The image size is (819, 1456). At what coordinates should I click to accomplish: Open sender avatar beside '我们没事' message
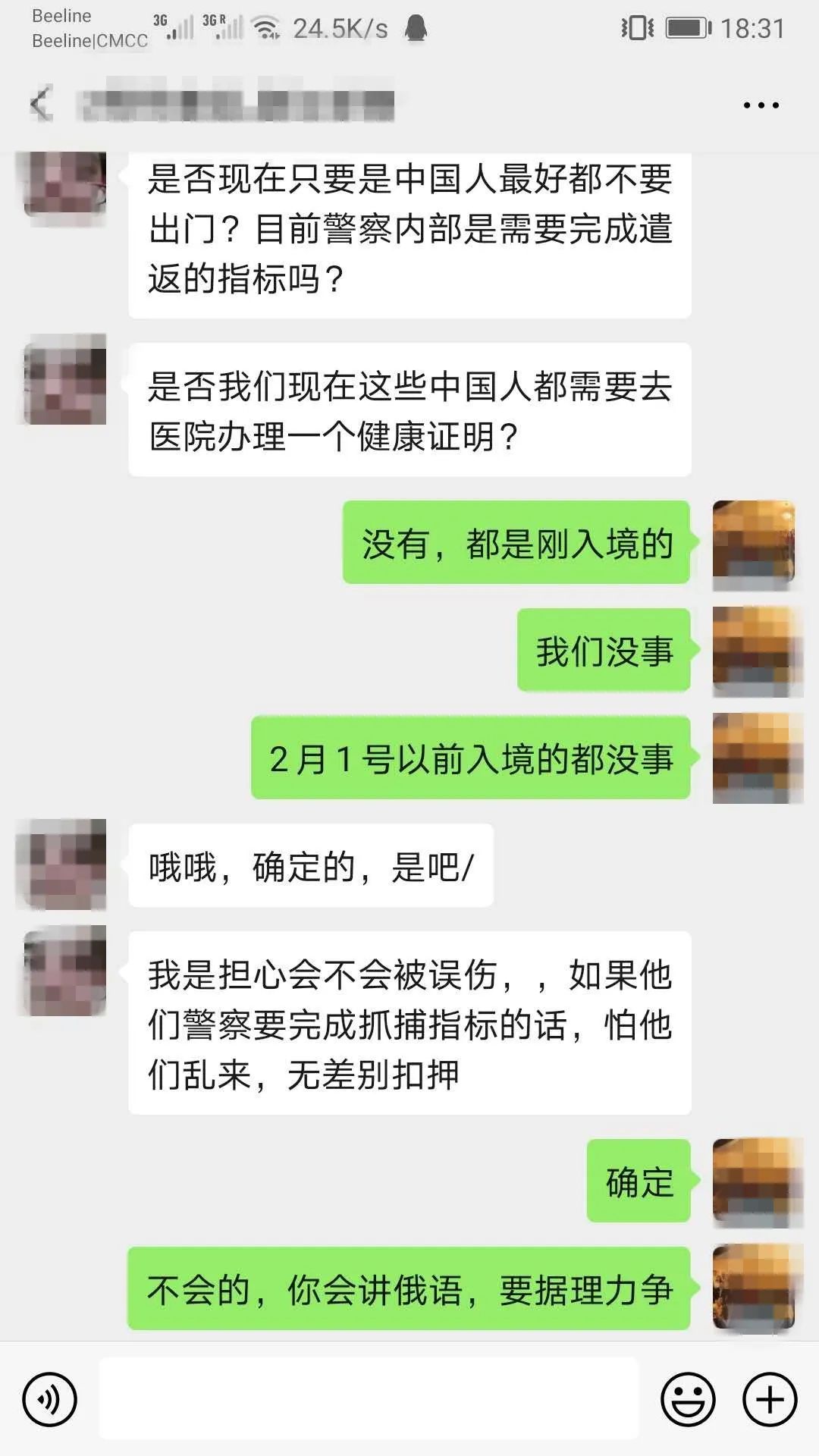(x=757, y=651)
